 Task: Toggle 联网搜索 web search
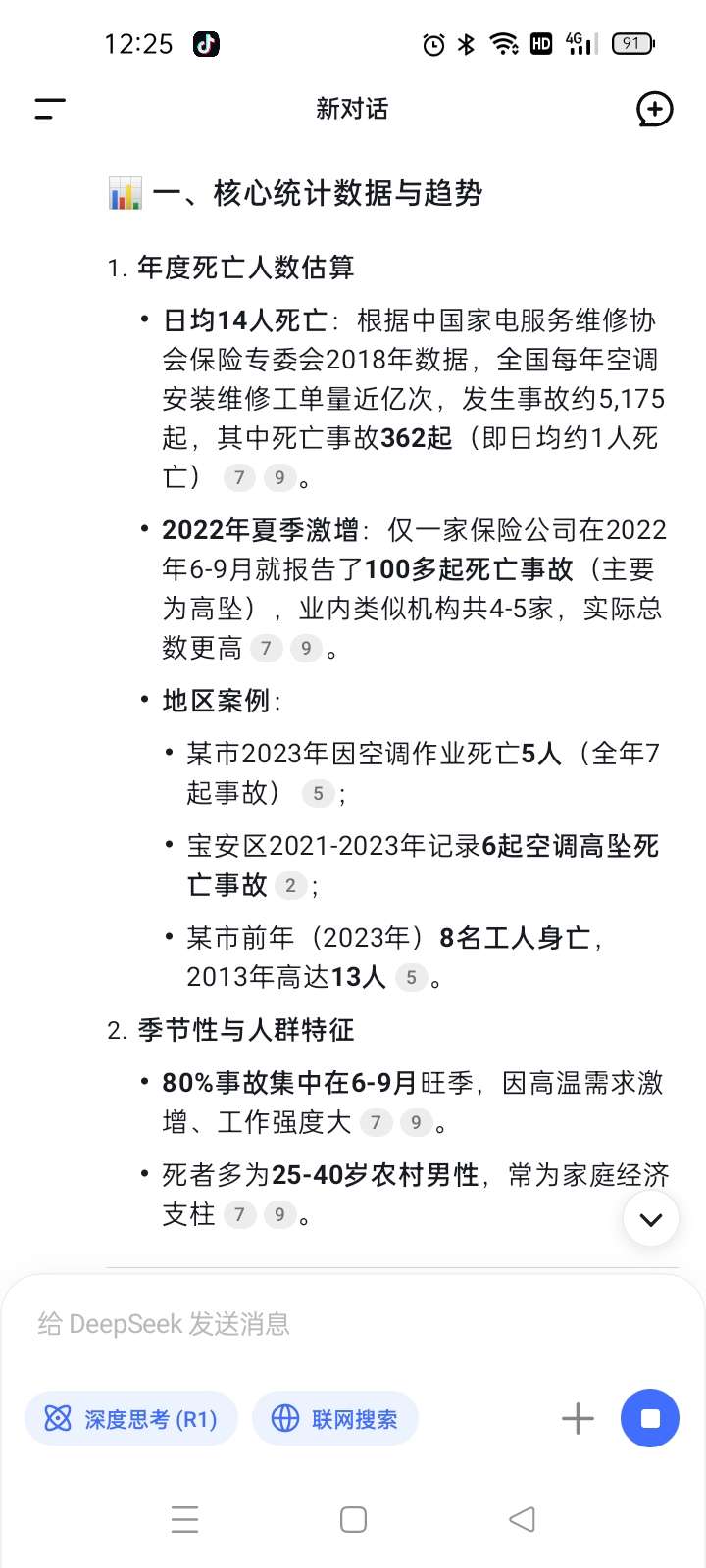[335, 1418]
